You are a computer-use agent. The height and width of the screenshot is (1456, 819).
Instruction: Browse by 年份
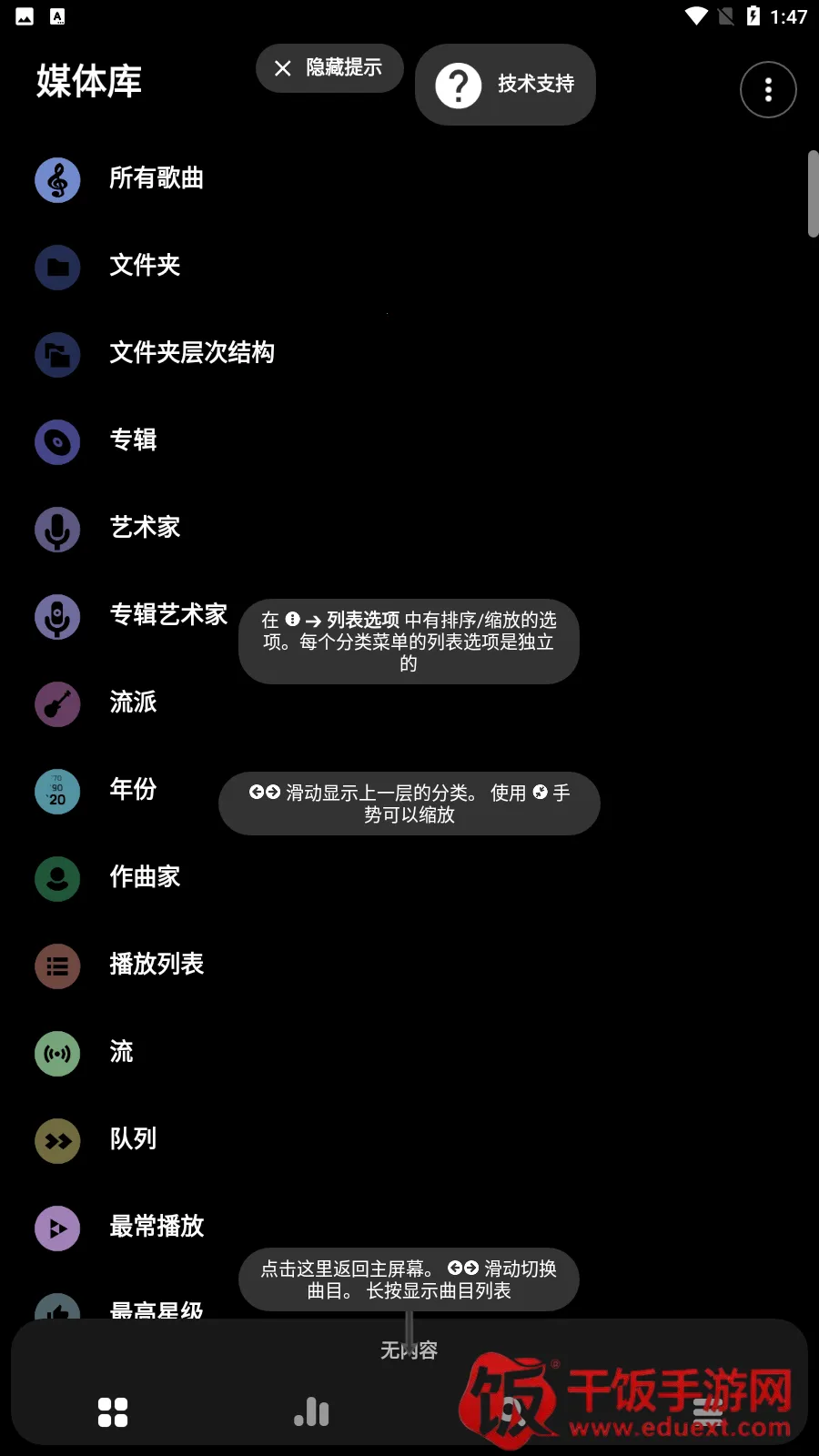(133, 790)
